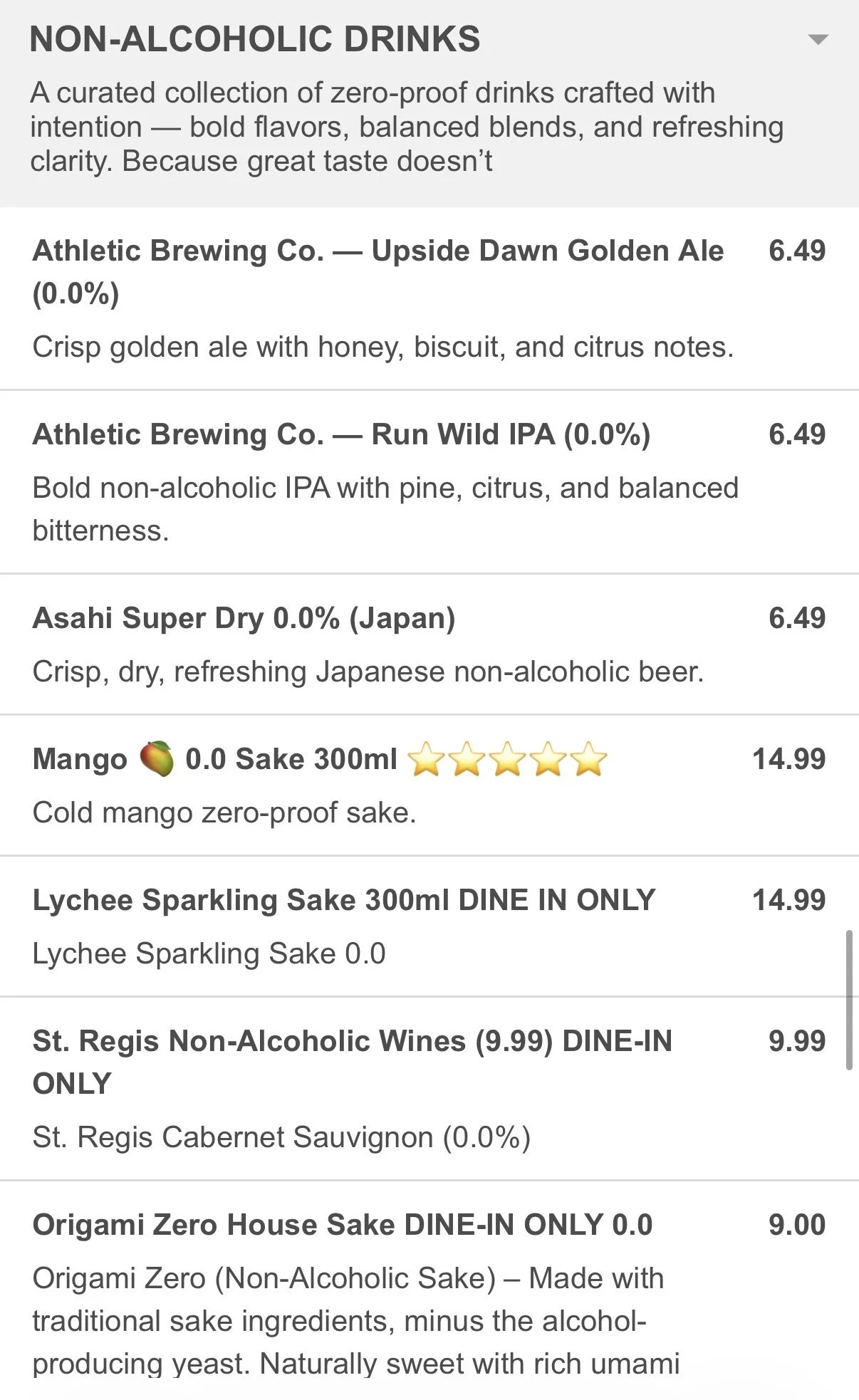
Task: Open Upside Dawn Golden Ale item
Action: coord(378,271)
